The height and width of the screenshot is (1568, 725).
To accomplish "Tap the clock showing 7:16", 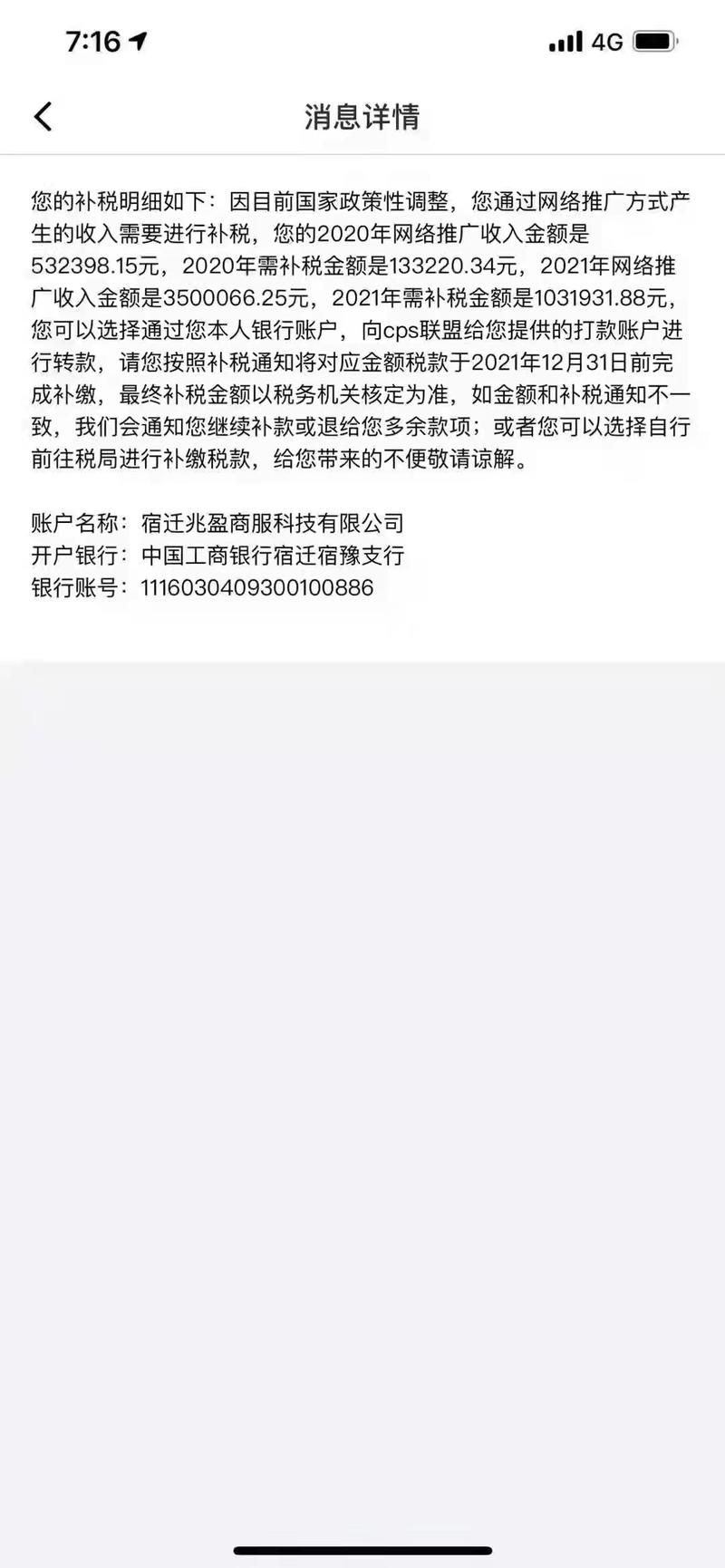I will [94, 40].
